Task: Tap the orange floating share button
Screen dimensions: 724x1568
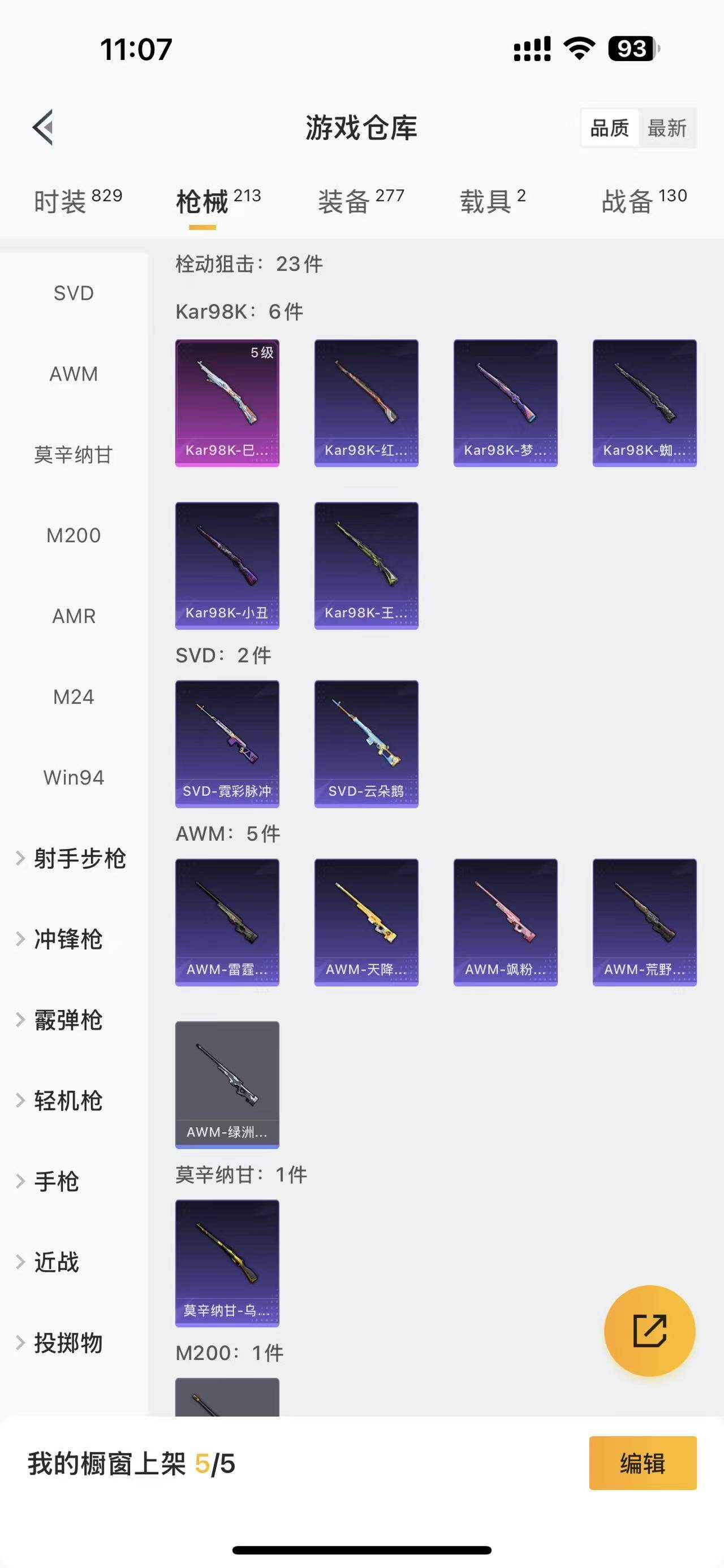Action: tap(649, 1331)
